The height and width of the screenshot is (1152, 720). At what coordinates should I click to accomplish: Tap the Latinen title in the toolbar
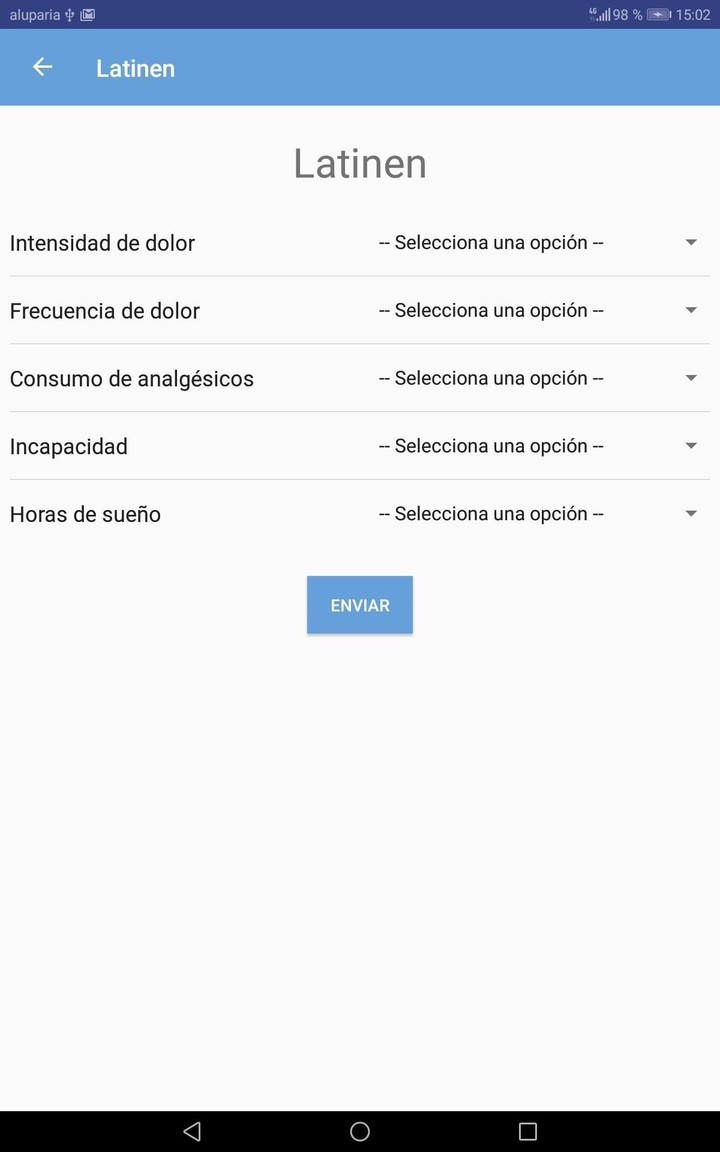[135, 67]
